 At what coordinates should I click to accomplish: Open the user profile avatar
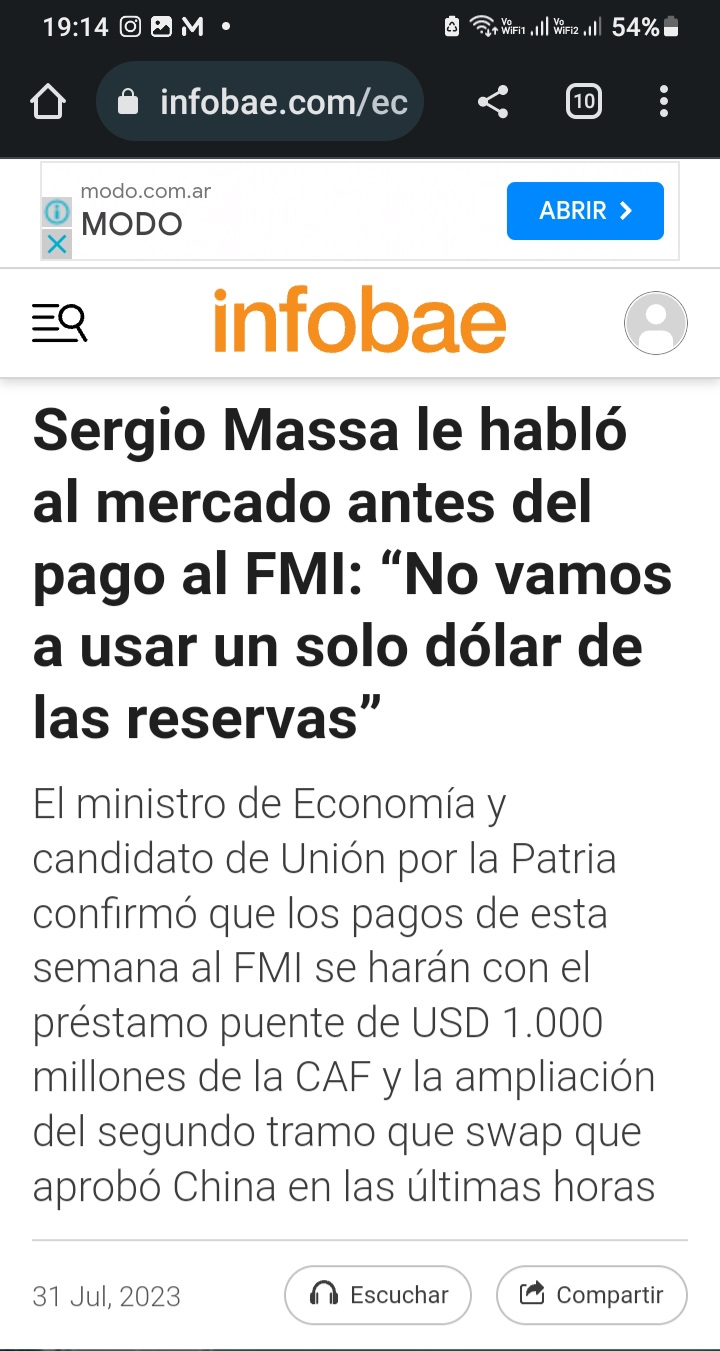click(655, 323)
